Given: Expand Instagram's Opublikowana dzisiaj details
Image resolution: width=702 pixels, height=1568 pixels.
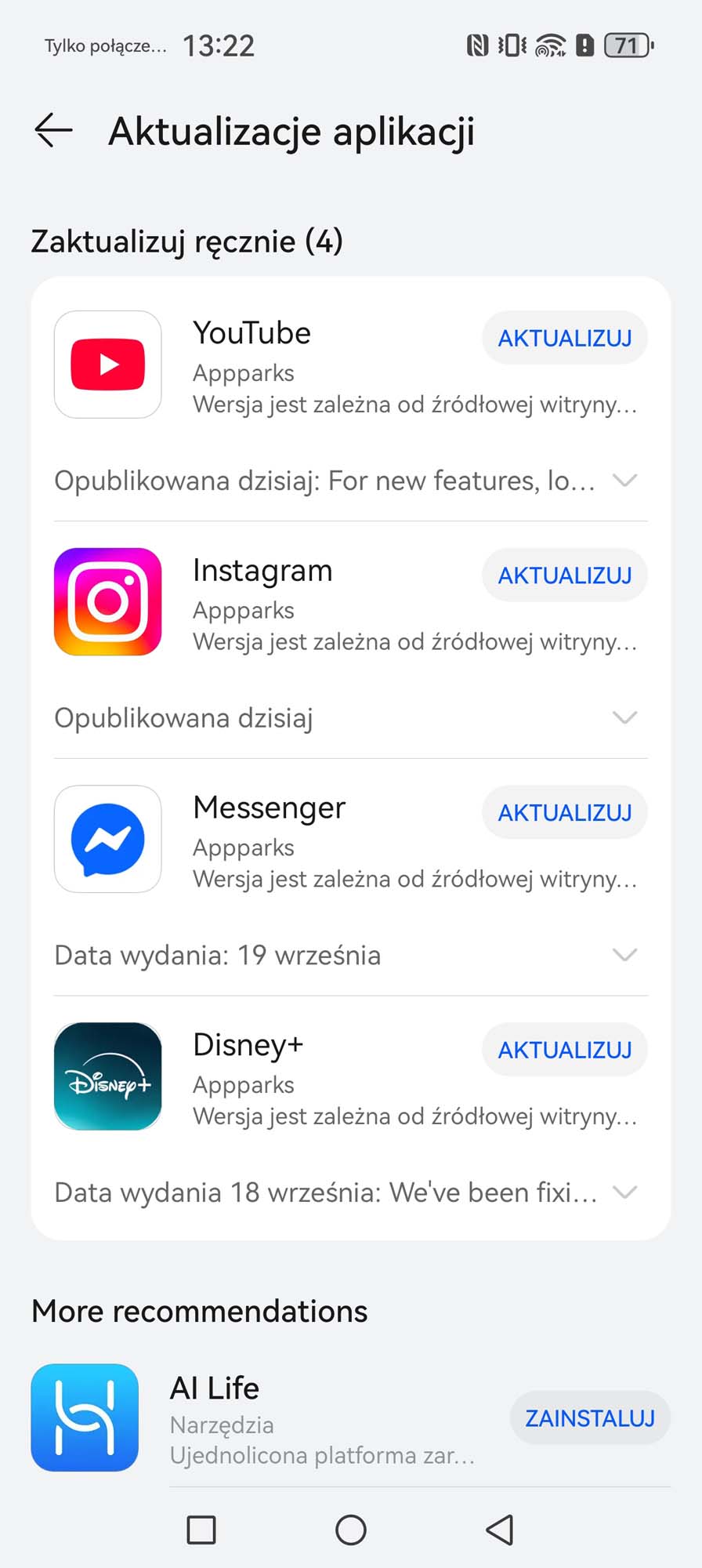Looking at the screenshot, I should click(624, 717).
